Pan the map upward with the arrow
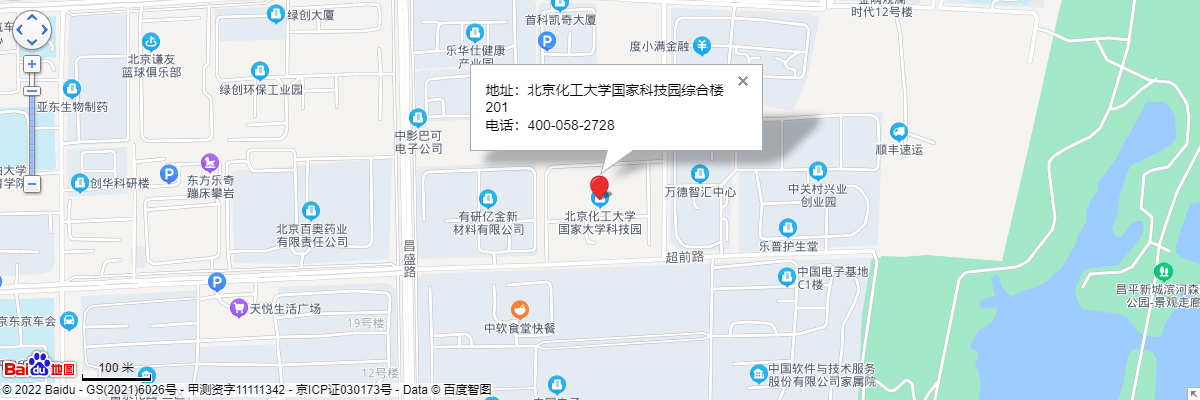 coord(32,18)
